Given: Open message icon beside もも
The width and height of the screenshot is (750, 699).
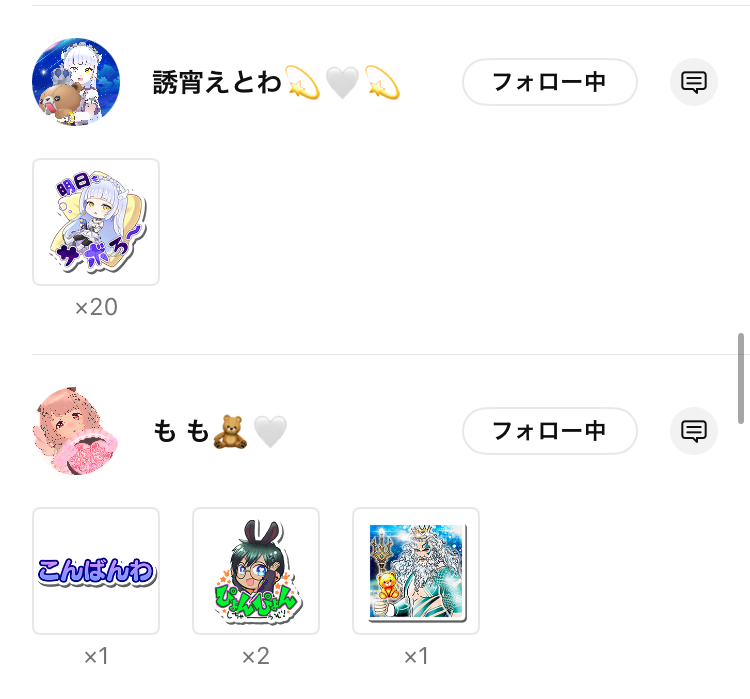Looking at the screenshot, I should coord(693,431).
